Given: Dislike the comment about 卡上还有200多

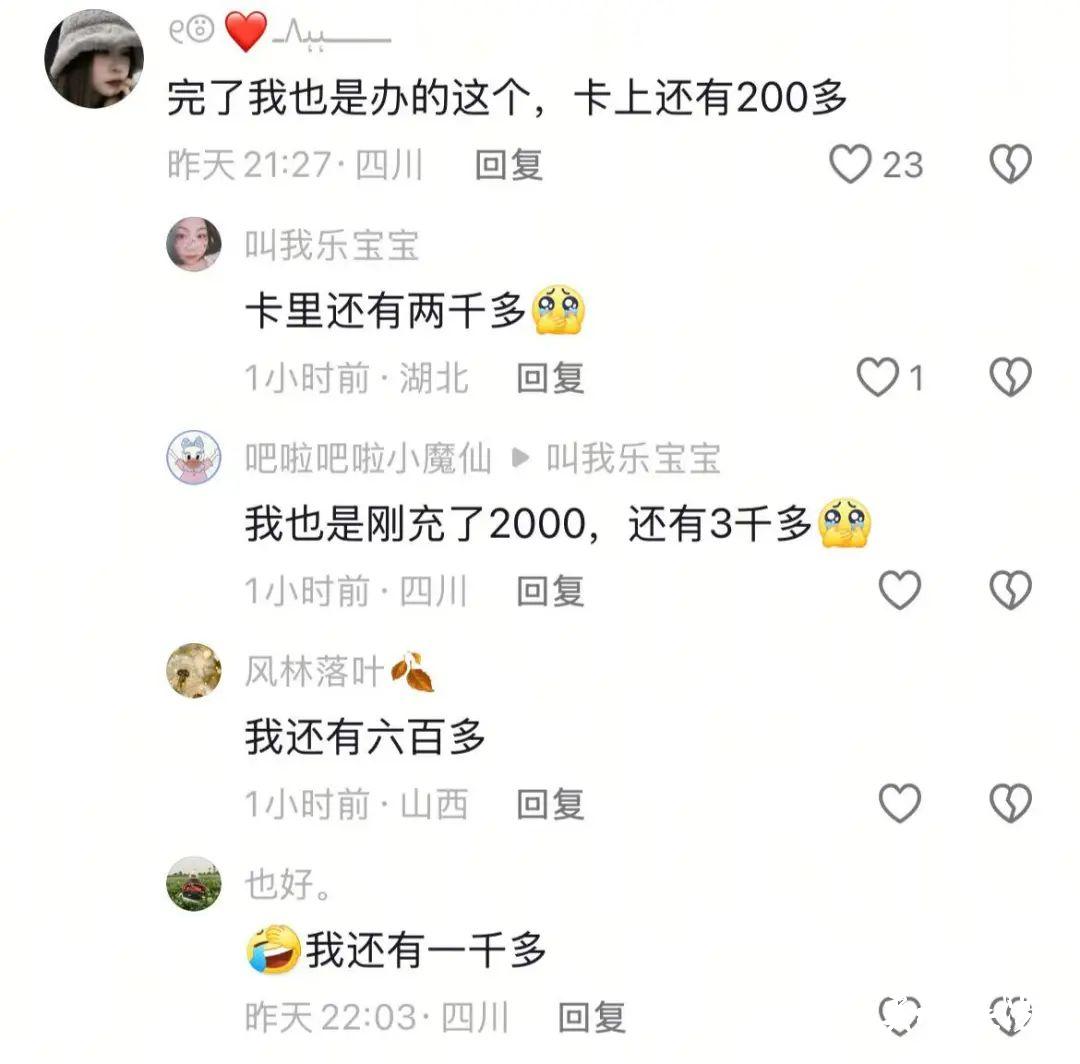Looking at the screenshot, I should click(x=1010, y=164).
